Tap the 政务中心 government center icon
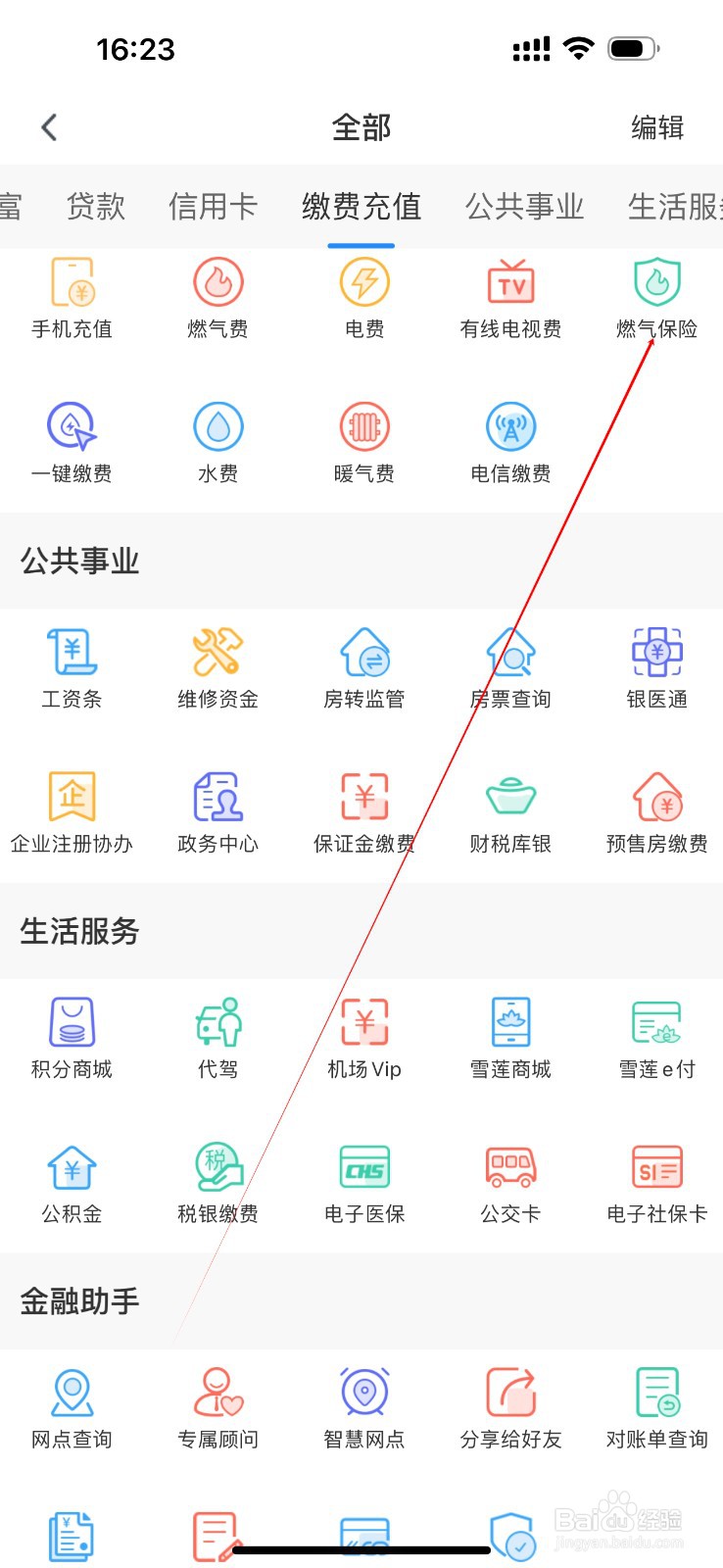723x1568 pixels. (x=217, y=809)
